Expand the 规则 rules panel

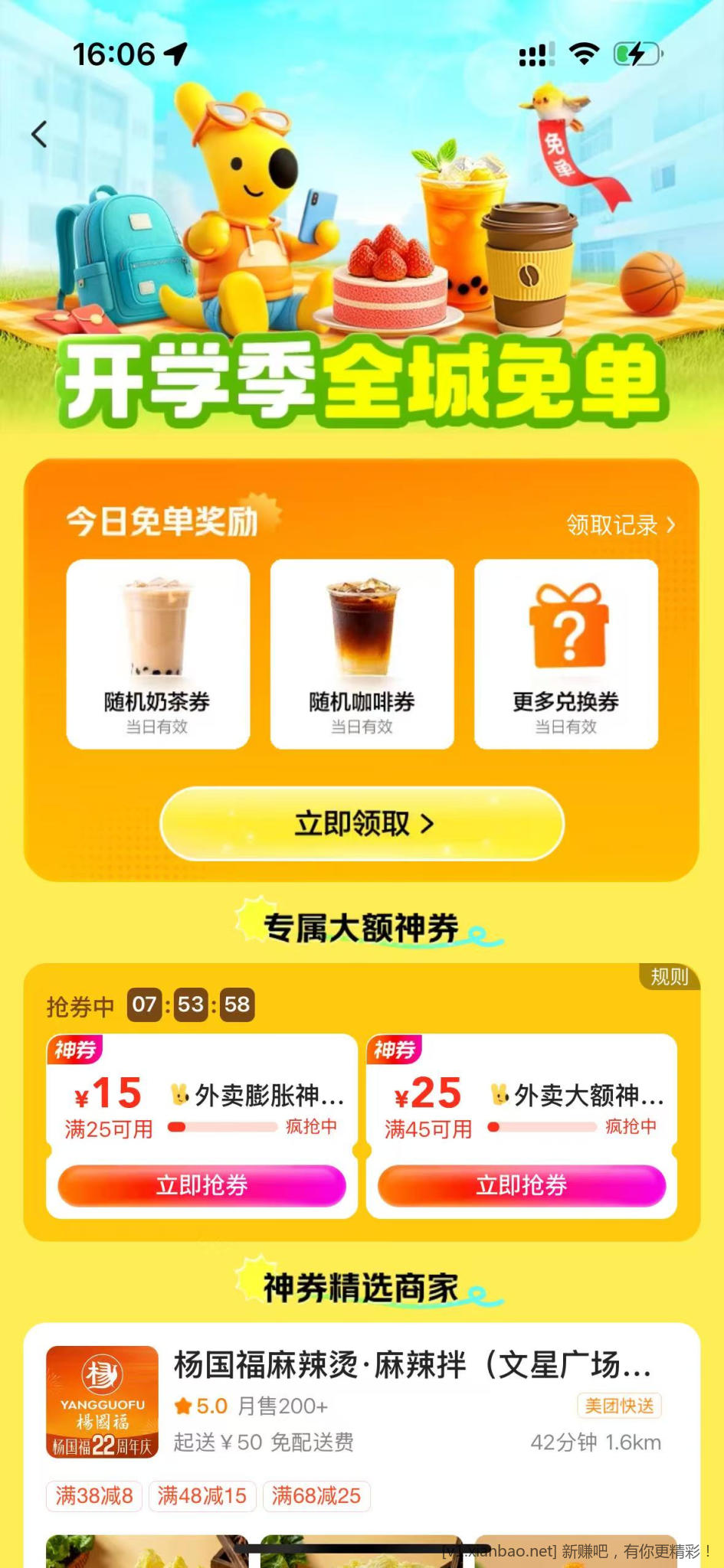pos(668,978)
